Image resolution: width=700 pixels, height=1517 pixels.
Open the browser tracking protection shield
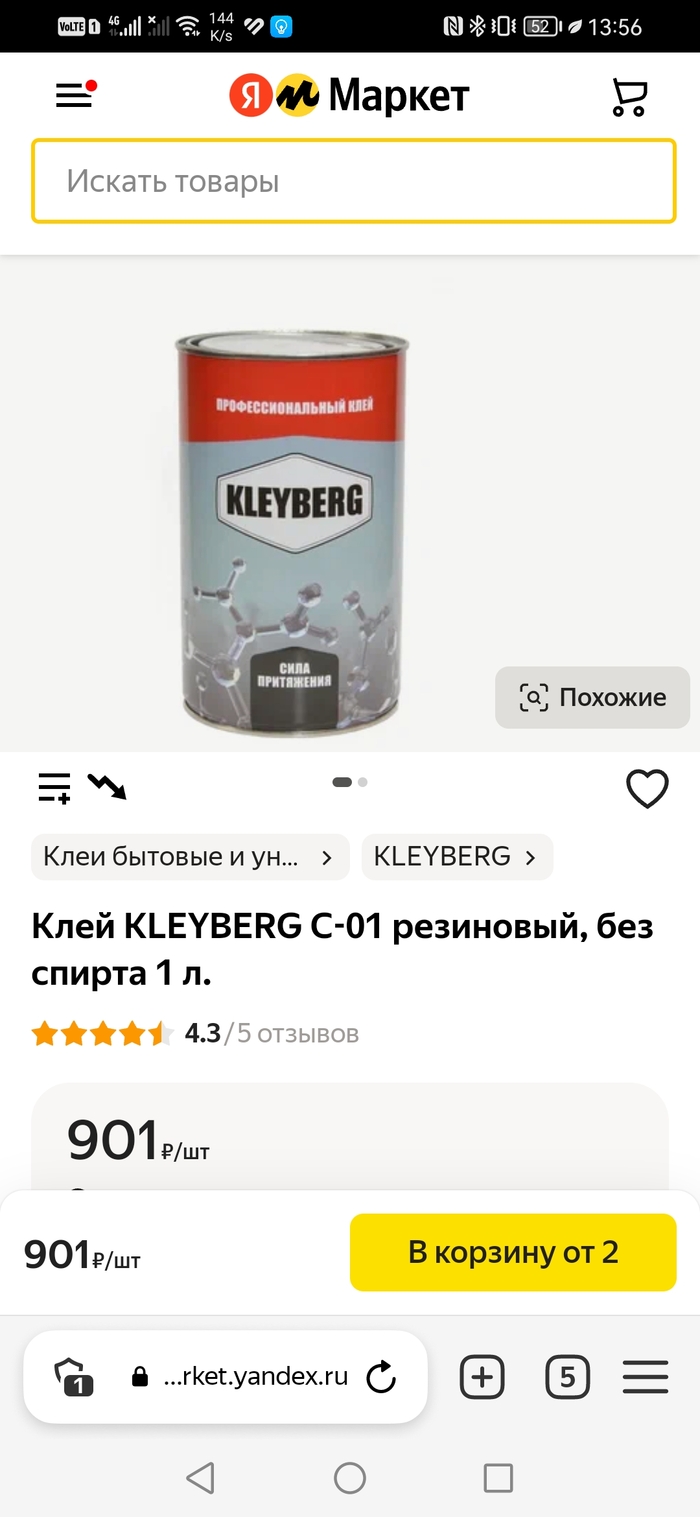click(x=74, y=1378)
